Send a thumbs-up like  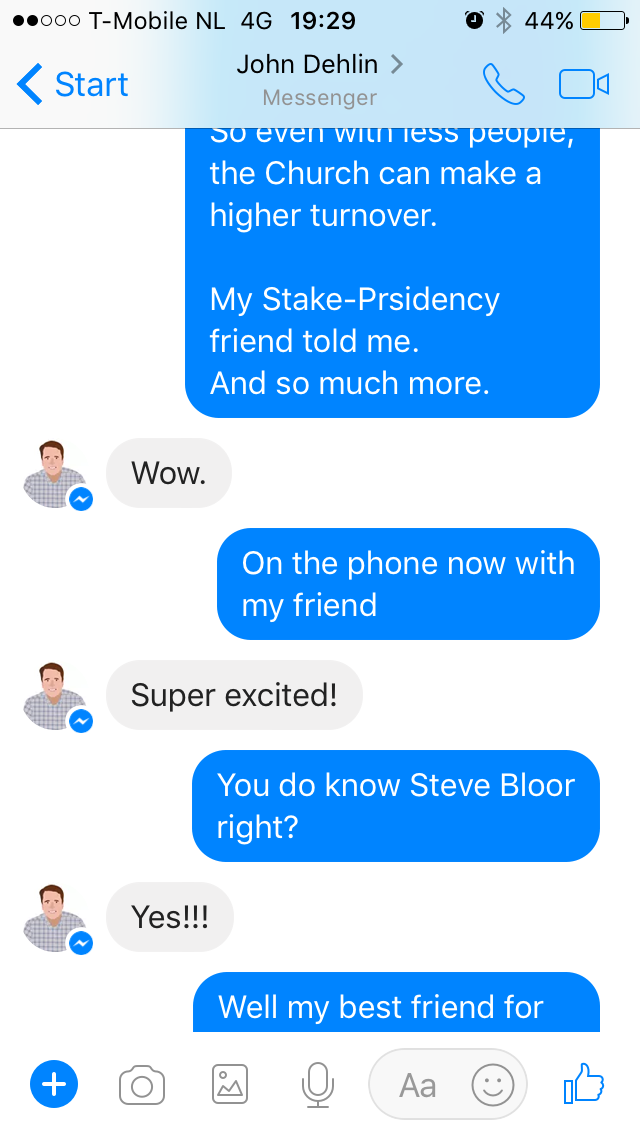(584, 1082)
